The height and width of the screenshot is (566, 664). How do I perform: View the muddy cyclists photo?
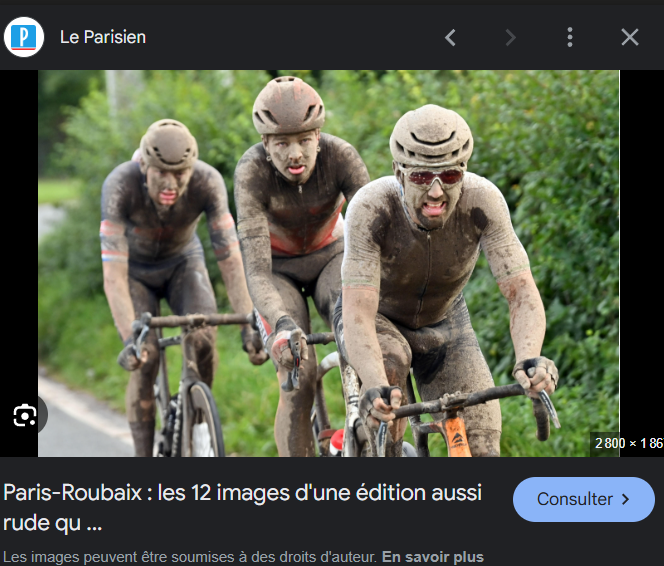(328, 263)
